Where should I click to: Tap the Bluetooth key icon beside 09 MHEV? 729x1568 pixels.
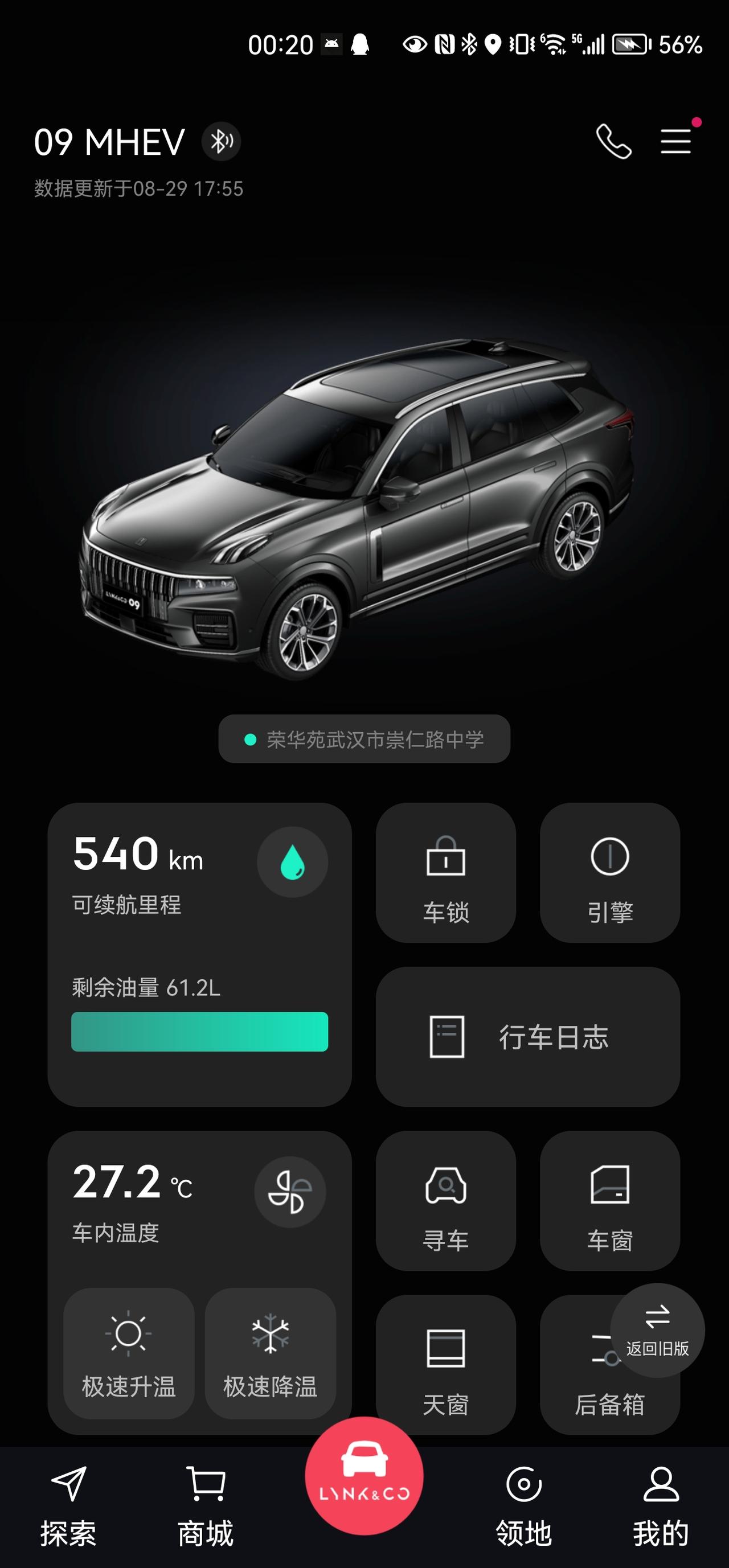pyautogui.click(x=221, y=142)
